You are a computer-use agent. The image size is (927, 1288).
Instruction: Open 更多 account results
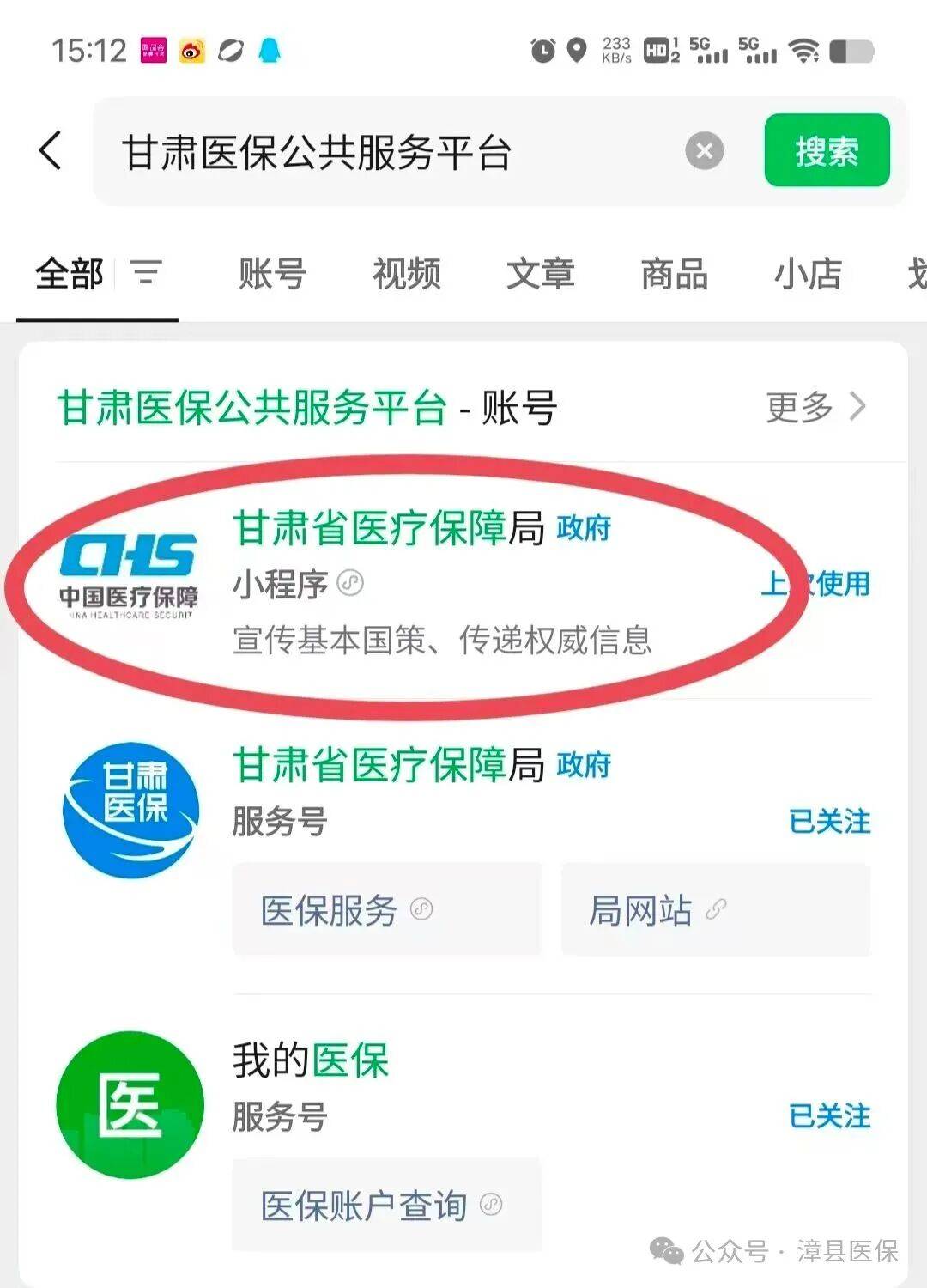point(815,407)
